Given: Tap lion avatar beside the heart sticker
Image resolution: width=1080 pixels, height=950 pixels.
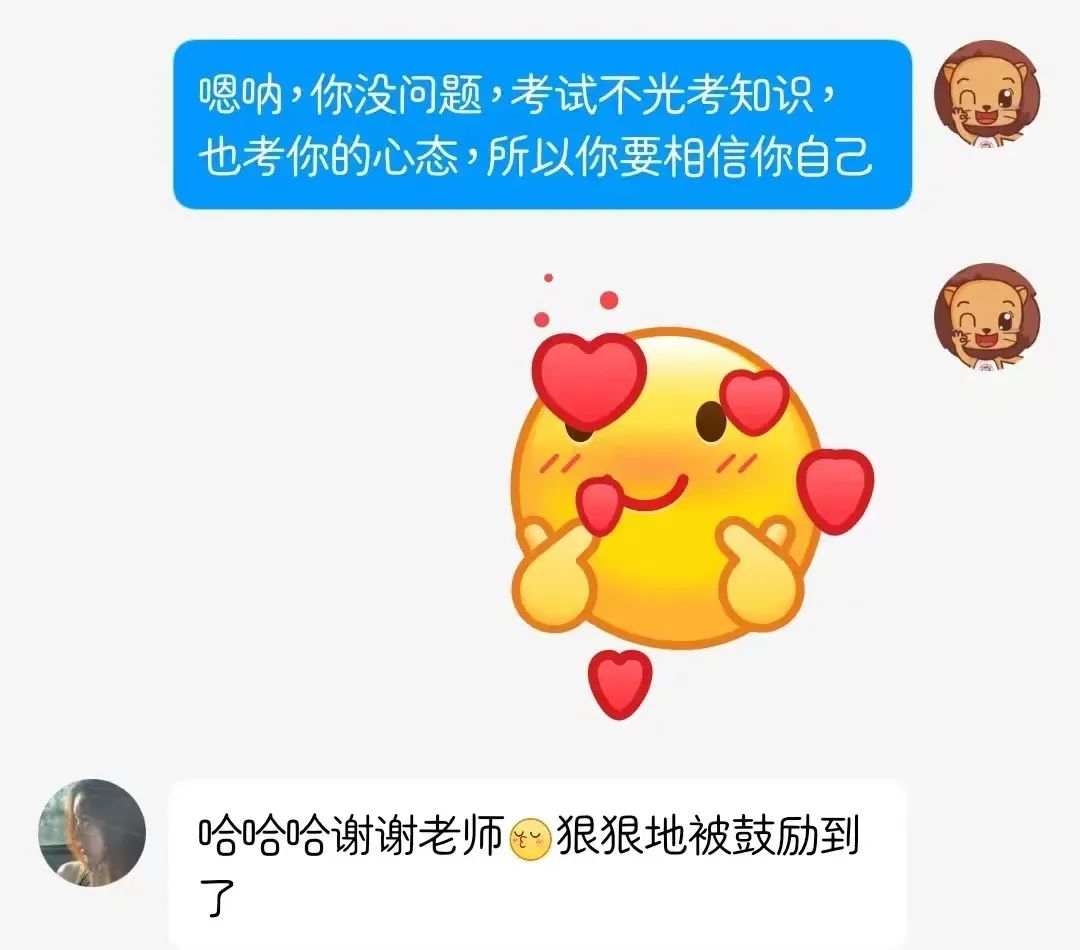Looking at the screenshot, I should [986, 316].
